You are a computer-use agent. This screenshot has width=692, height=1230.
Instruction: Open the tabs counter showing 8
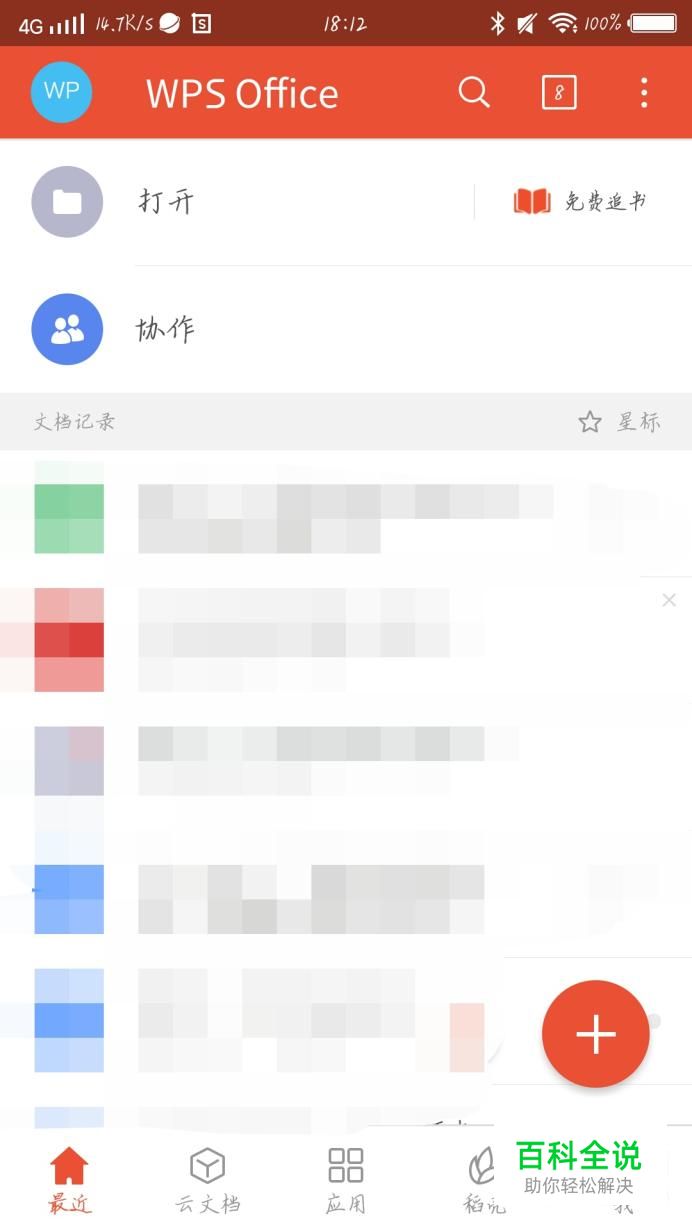[559, 93]
